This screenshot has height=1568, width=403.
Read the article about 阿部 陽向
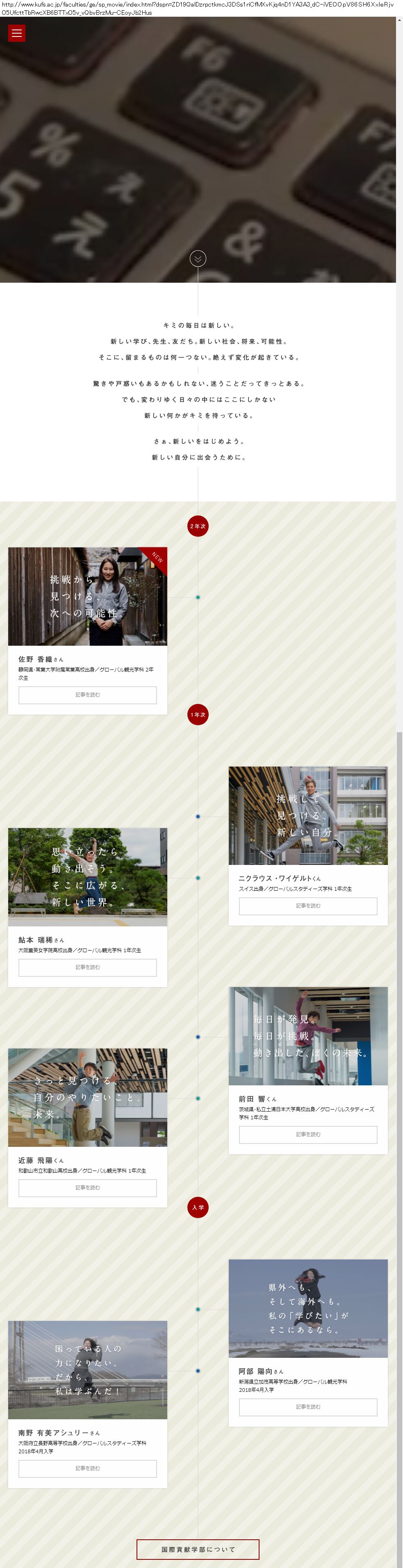click(x=308, y=1407)
